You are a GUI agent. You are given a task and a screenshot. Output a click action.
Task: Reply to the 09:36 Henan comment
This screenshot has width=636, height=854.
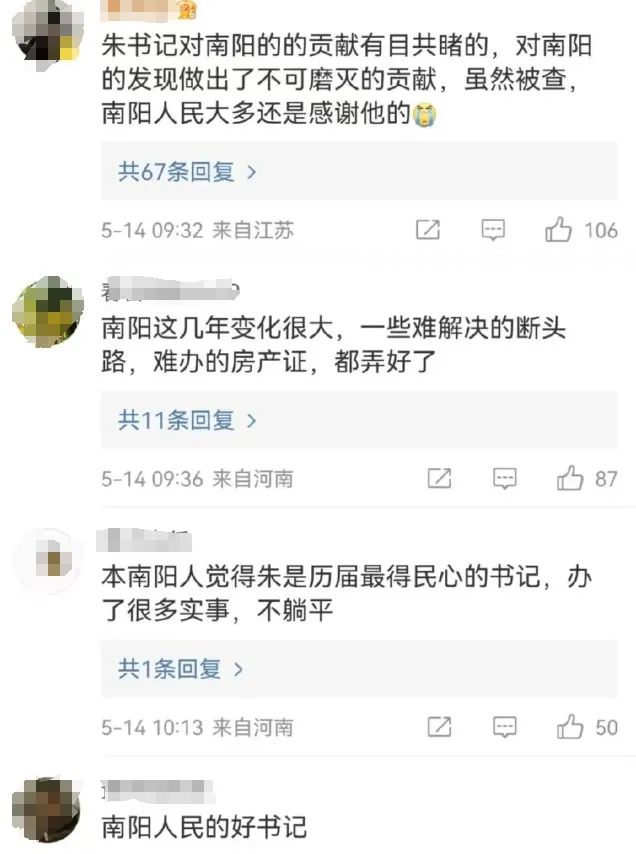[505, 479]
